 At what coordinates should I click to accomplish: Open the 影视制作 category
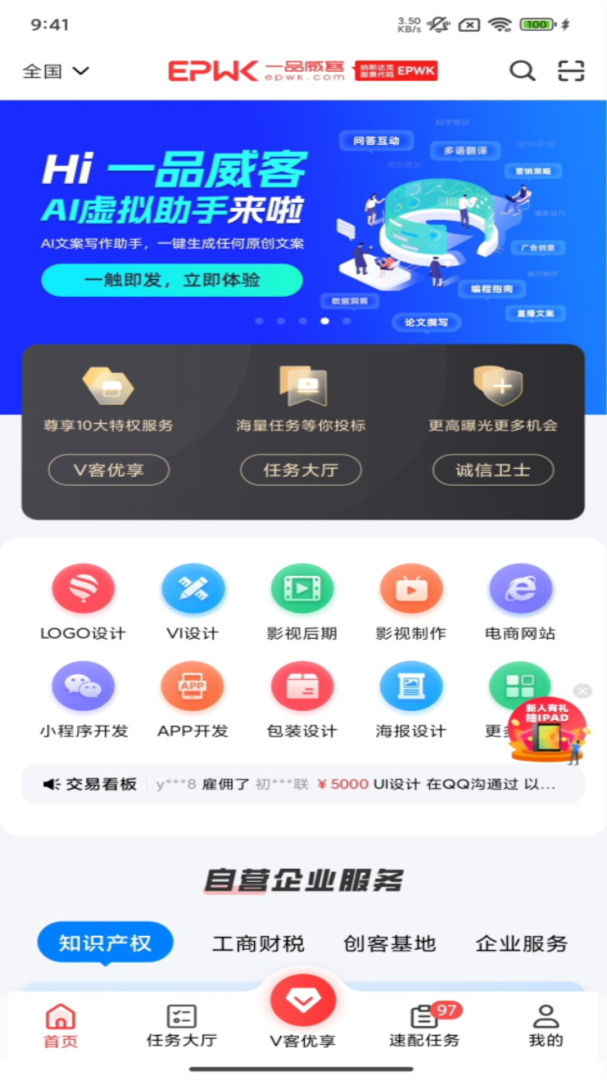pyautogui.click(x=411, y=601)
